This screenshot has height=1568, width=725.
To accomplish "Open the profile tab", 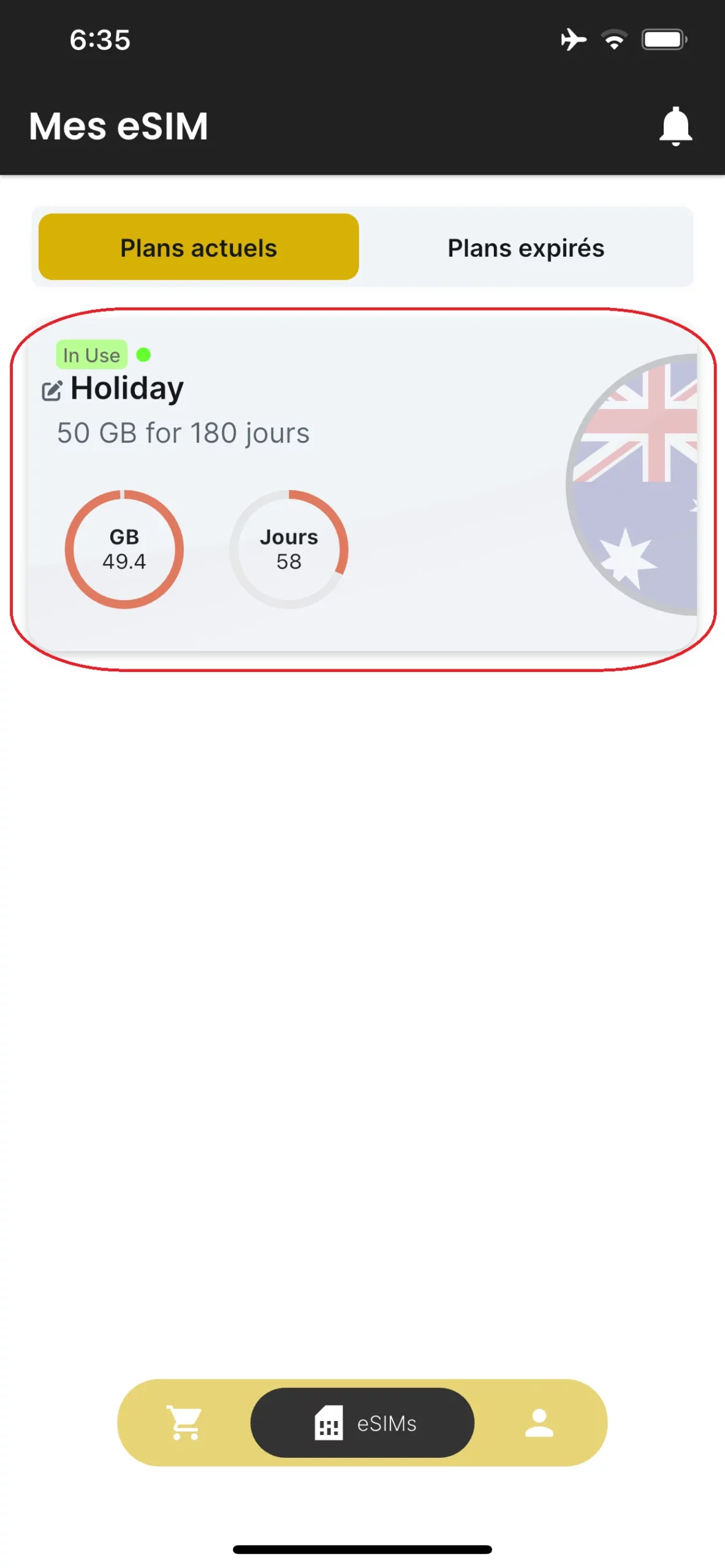I will tap(539, 1422).
